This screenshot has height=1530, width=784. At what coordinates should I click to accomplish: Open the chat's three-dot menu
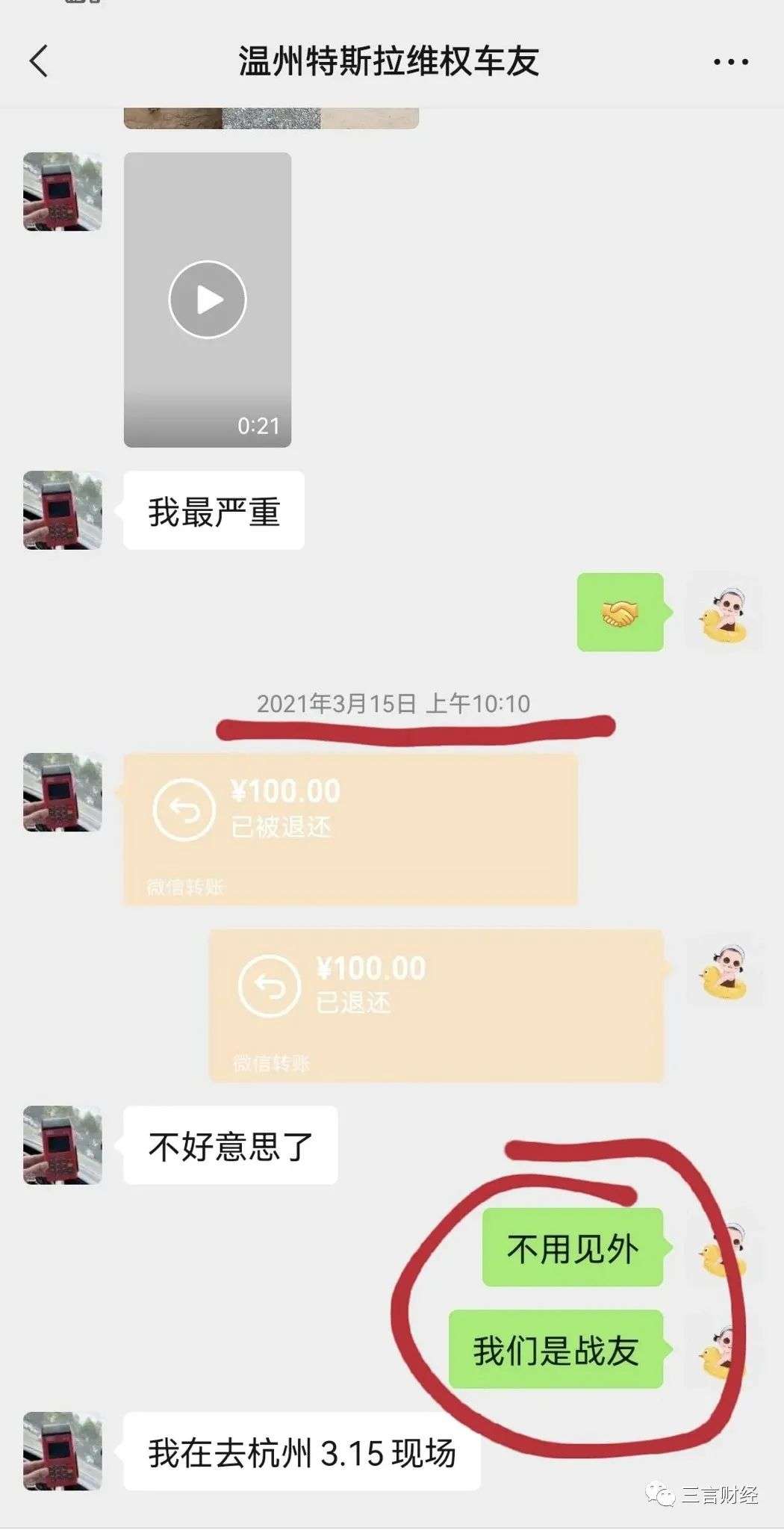click(x=730, y=62)
